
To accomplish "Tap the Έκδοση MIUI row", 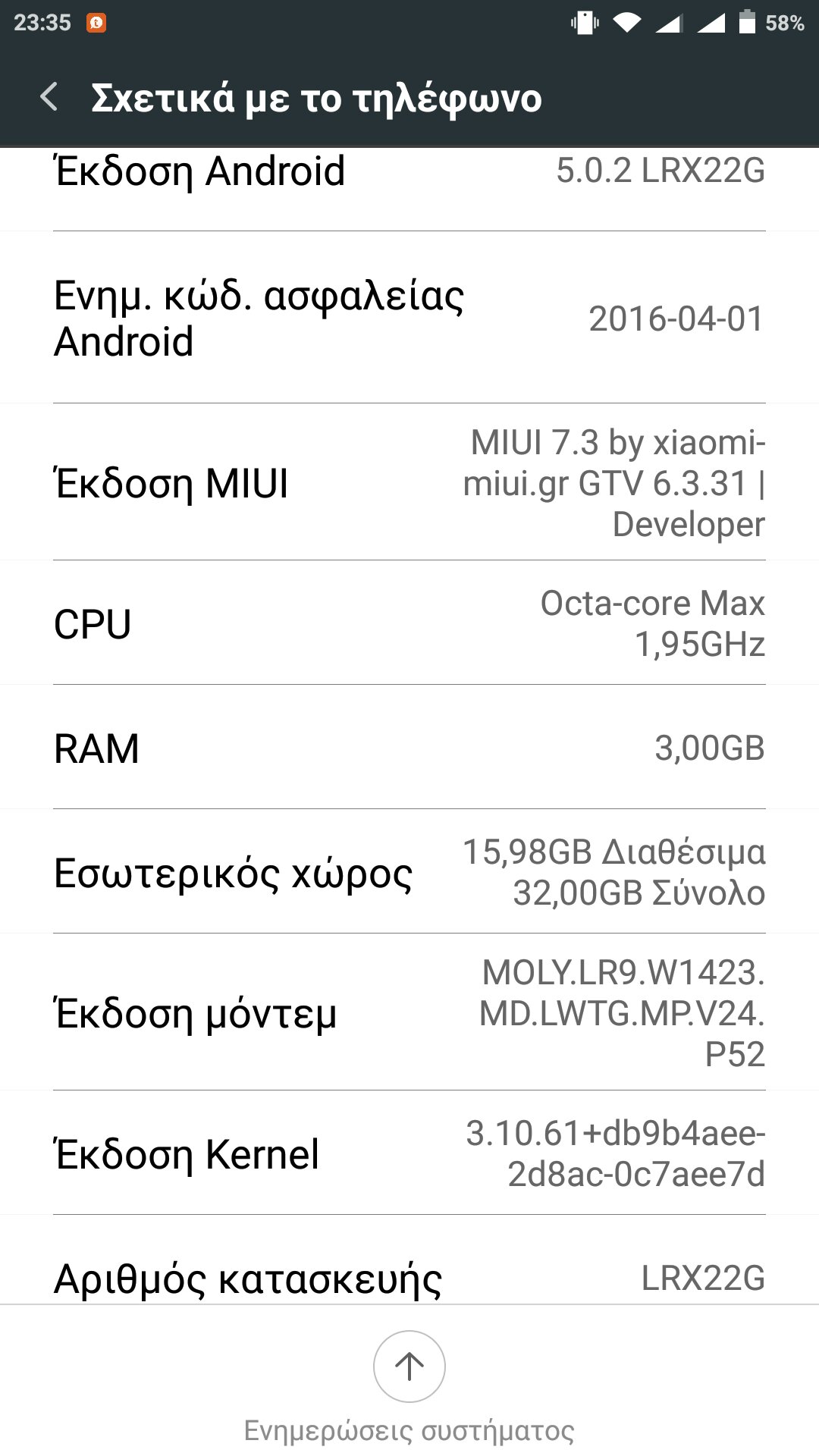I will tap(409, 483).
